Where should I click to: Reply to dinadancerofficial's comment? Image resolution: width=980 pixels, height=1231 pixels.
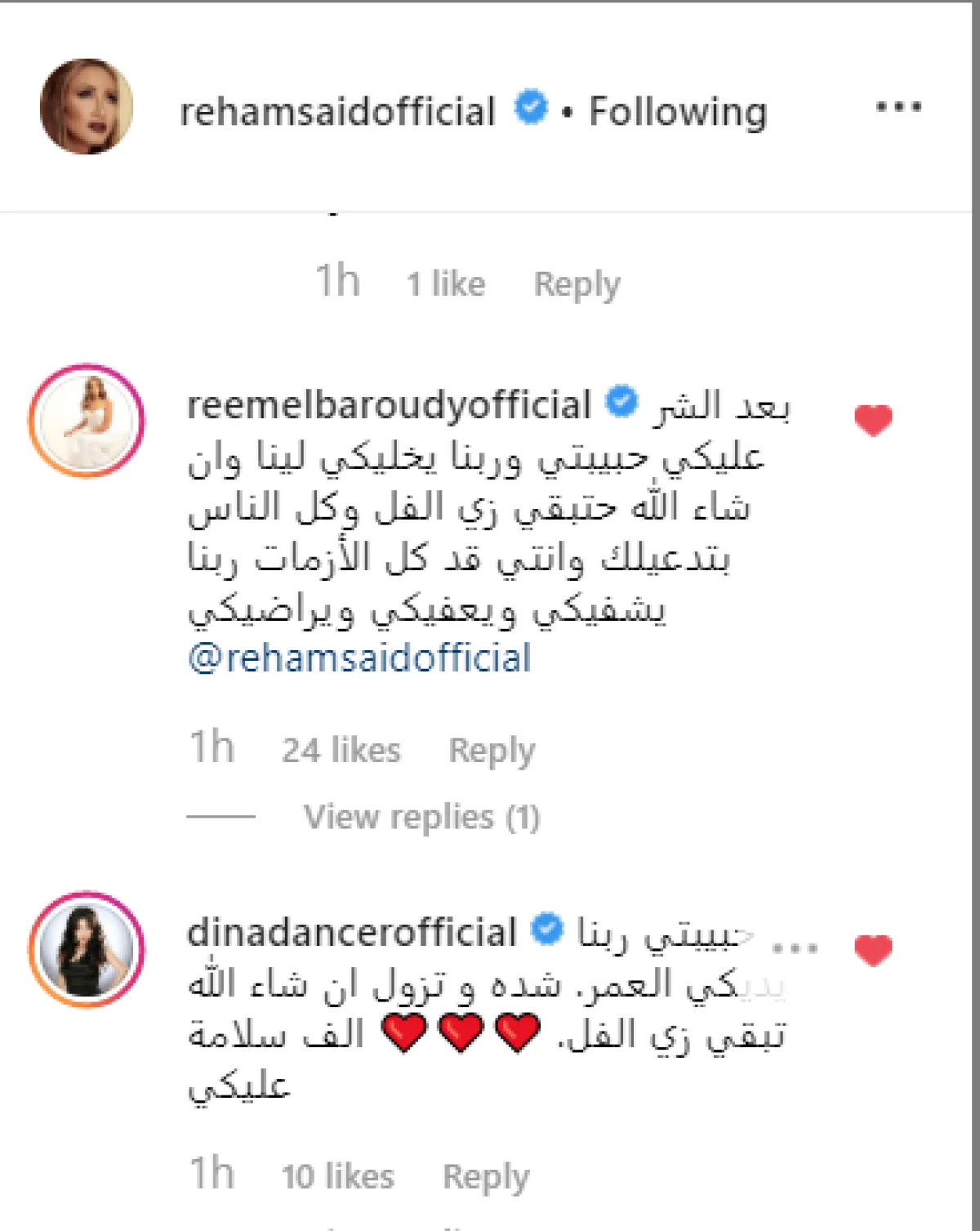(x=486, y=1176)
